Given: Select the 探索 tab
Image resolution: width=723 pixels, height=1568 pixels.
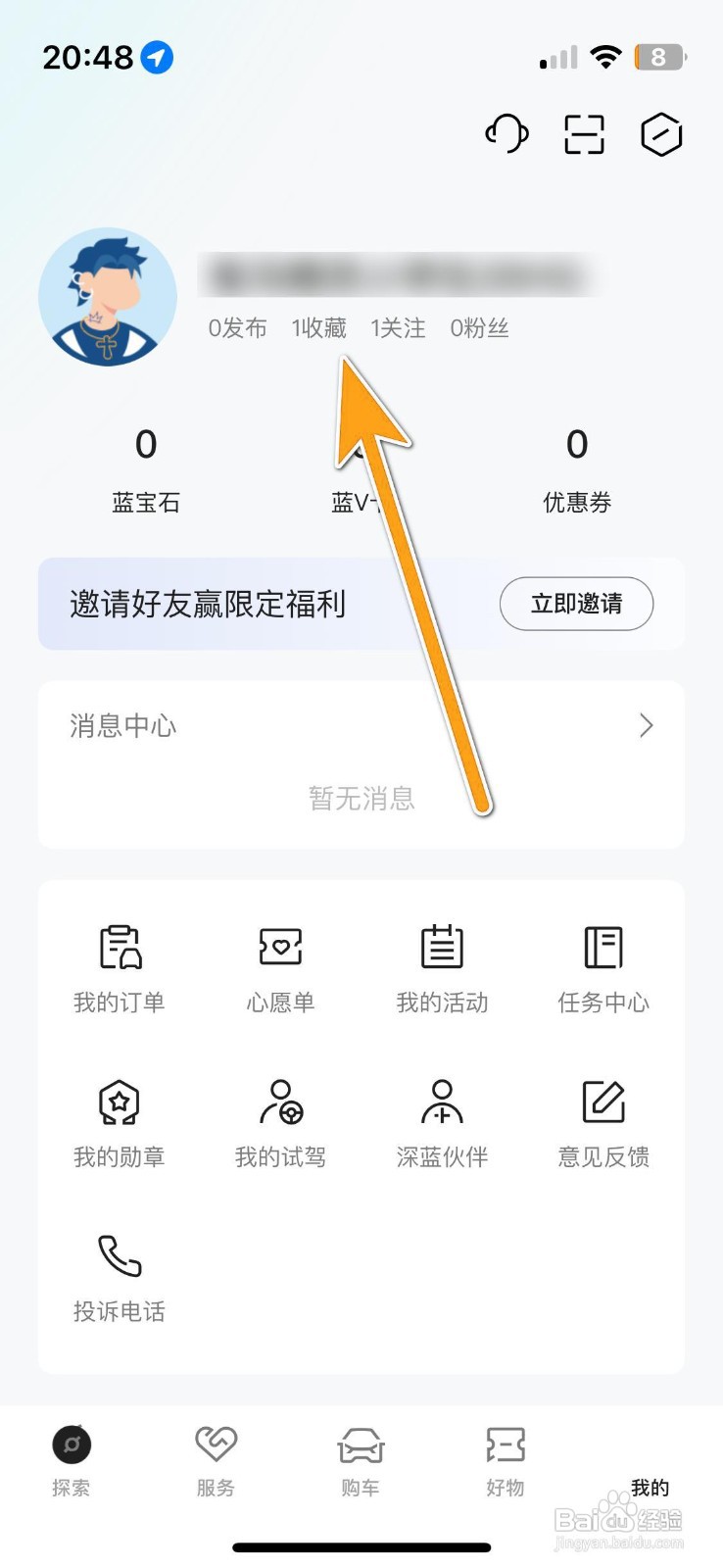Looking at the screenshot, I should [70, 1460].
